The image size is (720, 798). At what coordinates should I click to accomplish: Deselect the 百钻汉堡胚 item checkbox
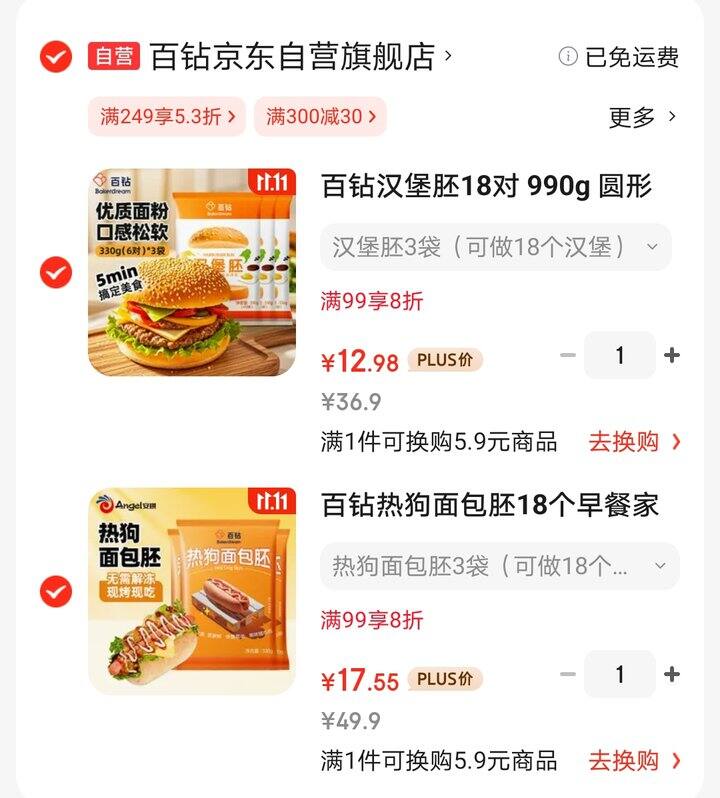pyautogui.click(x=56, y=273)
